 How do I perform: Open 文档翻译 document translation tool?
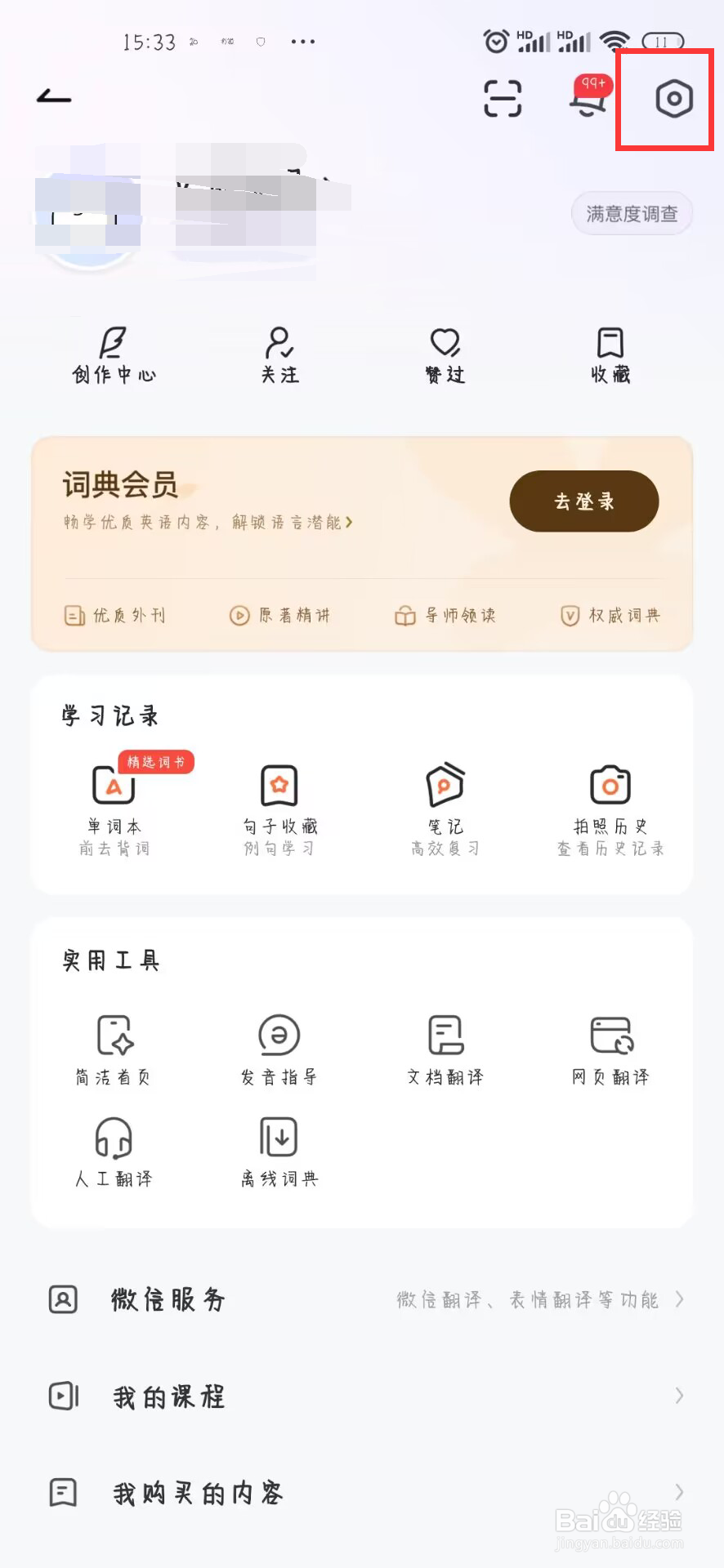(x=445, y=1049)
